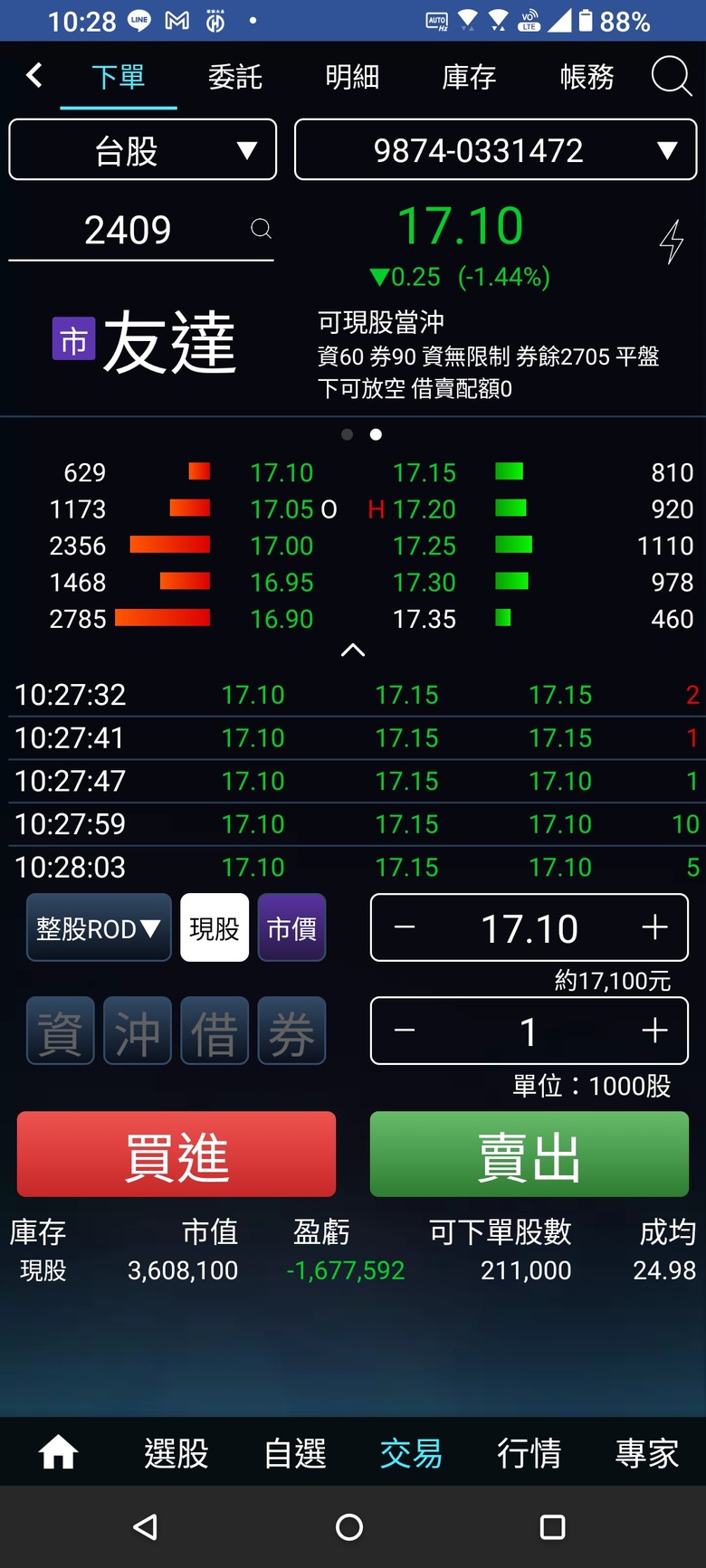Tap the lightning quick-order icon
This screenshot has width=706, height=1568.
tap(671, 242)
